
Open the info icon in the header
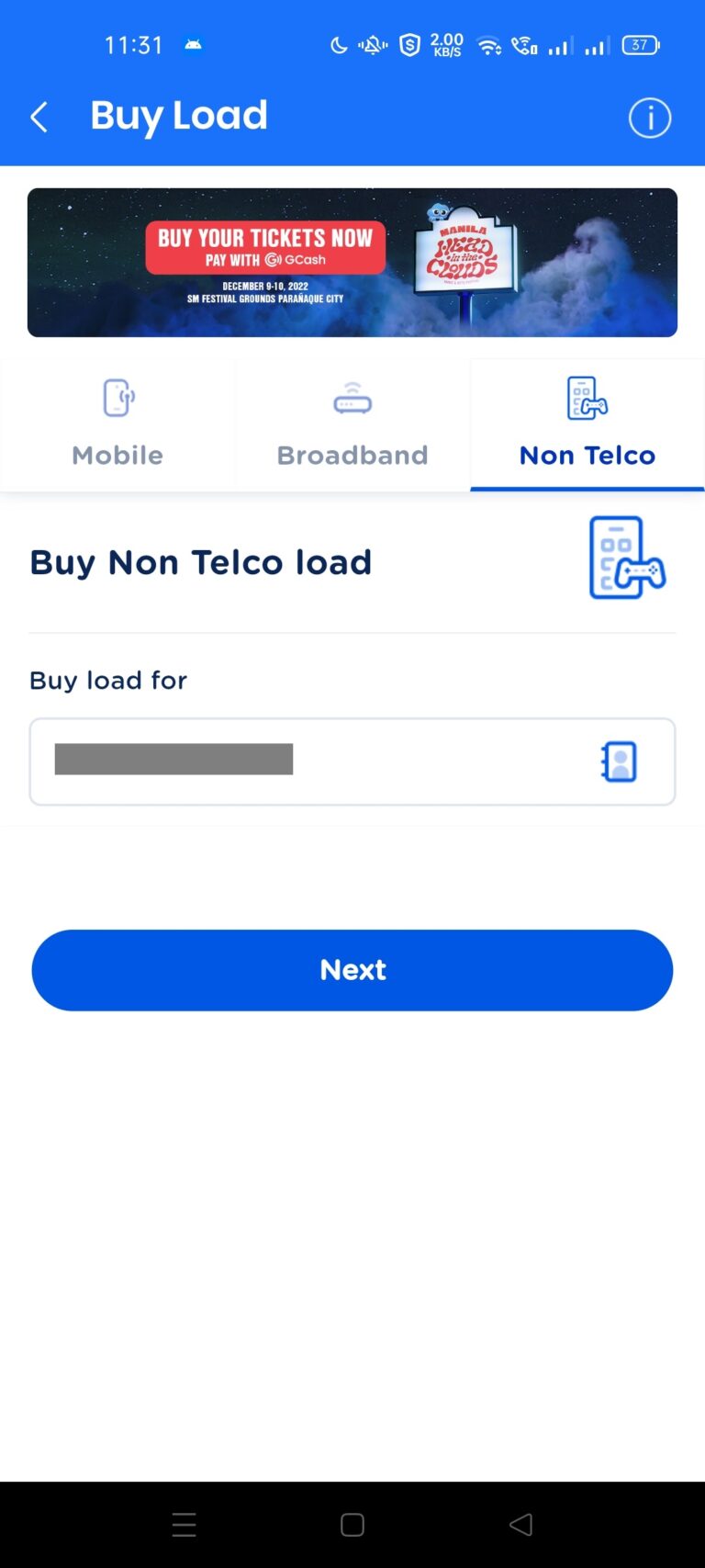(x=649, y=118)
